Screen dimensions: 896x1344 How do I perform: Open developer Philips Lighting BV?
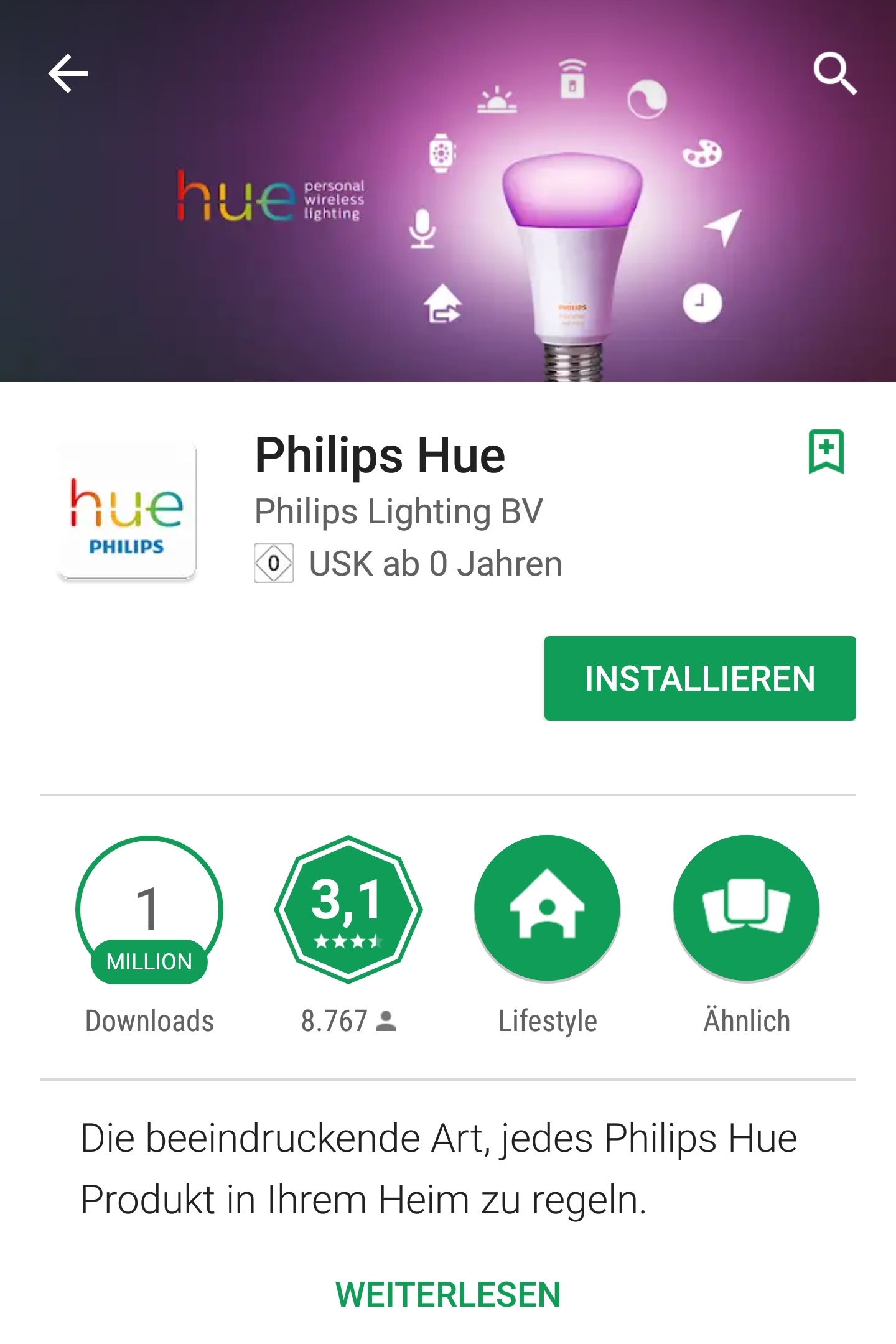pyautogui.click(x=398, y=511)
